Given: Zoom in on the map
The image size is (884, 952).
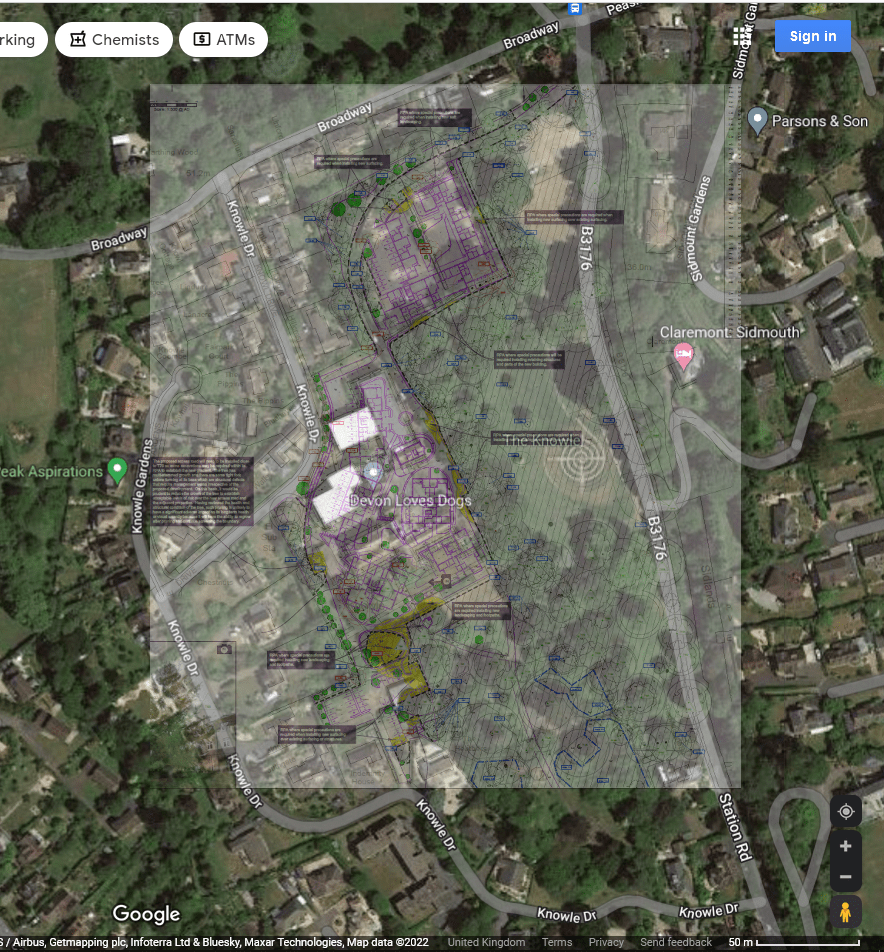Looking at the screenshot, I should 846,846.
